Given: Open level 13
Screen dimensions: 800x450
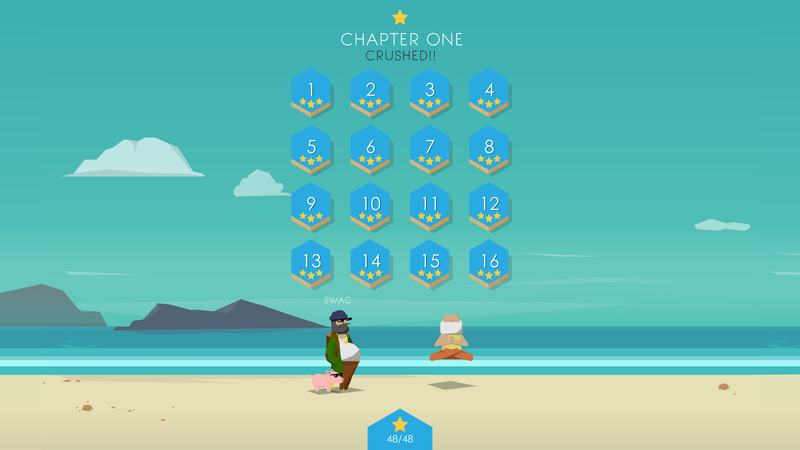Looking at the screenshot, I should [311, 263].
